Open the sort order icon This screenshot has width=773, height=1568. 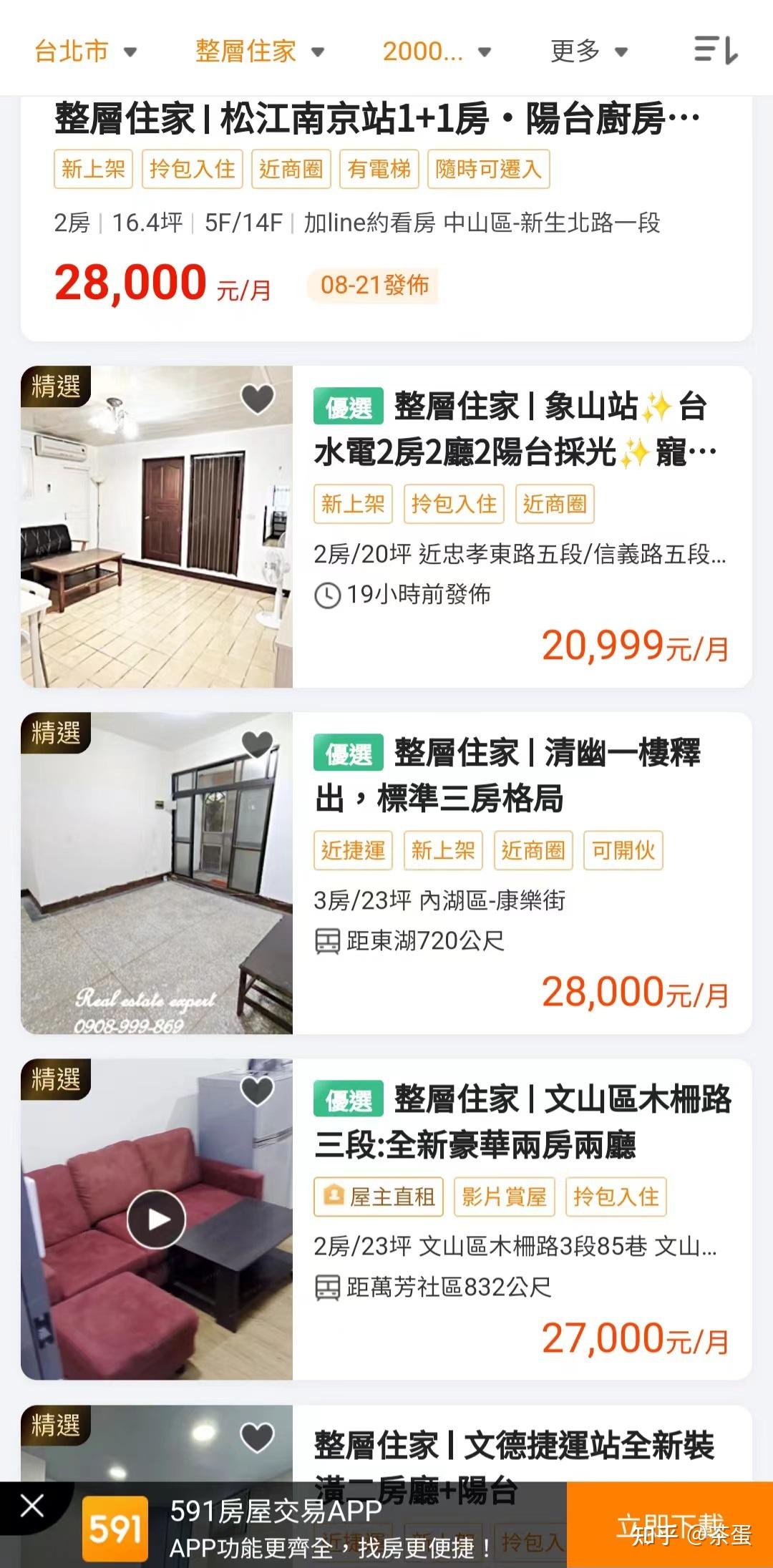tap(716, 51)
